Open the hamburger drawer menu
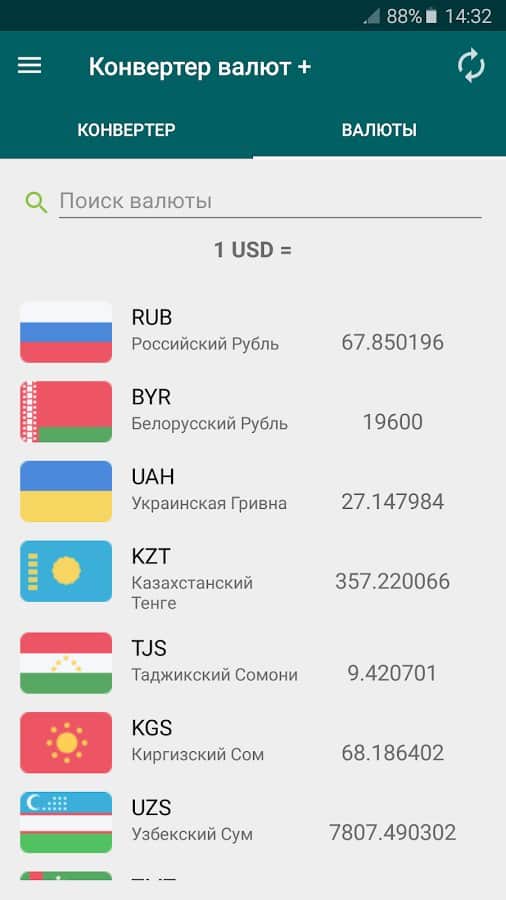Viewport: 506px width, 900px height. tap(29, 66)
